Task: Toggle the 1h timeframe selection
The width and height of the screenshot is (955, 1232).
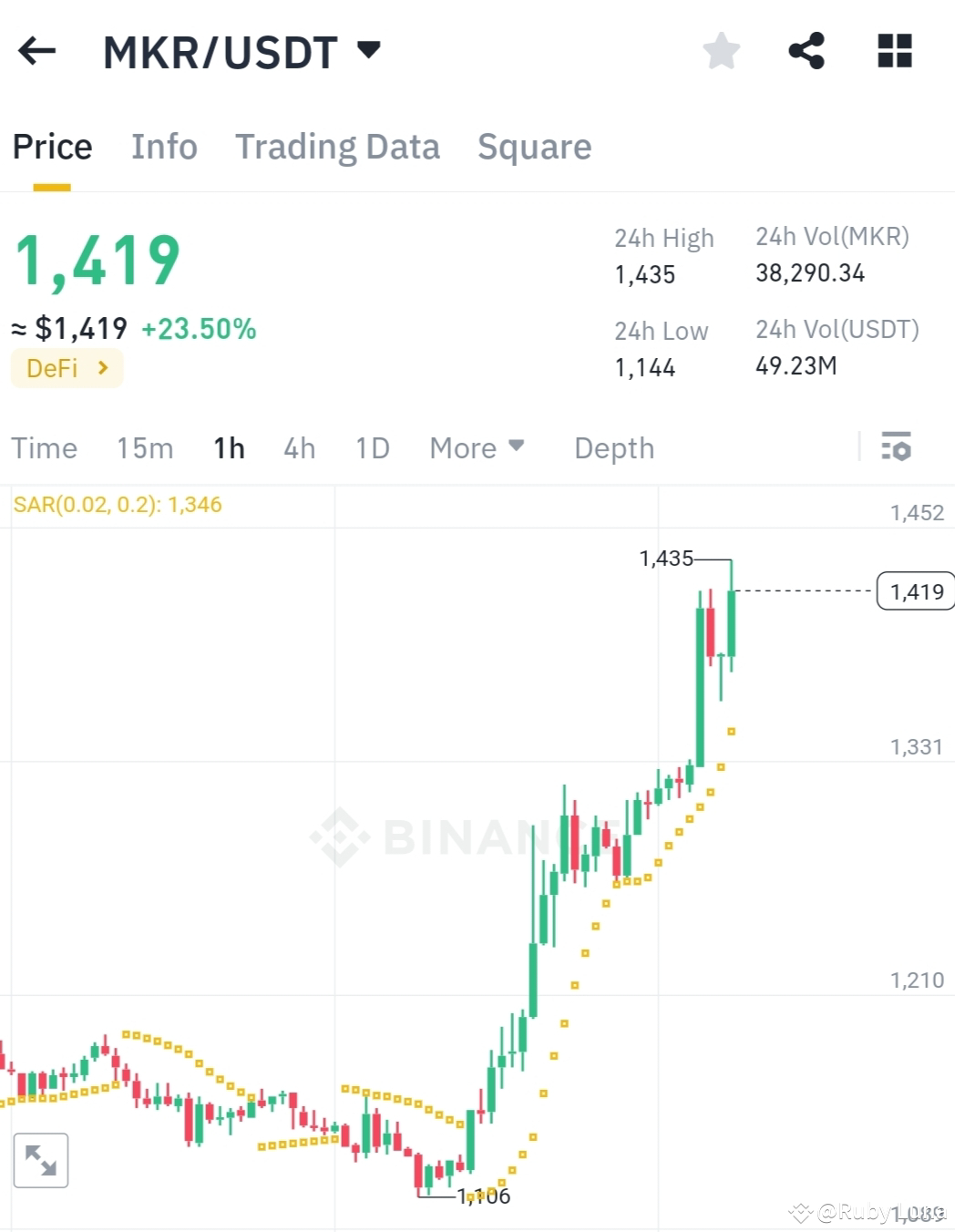Action: (229, 447)
